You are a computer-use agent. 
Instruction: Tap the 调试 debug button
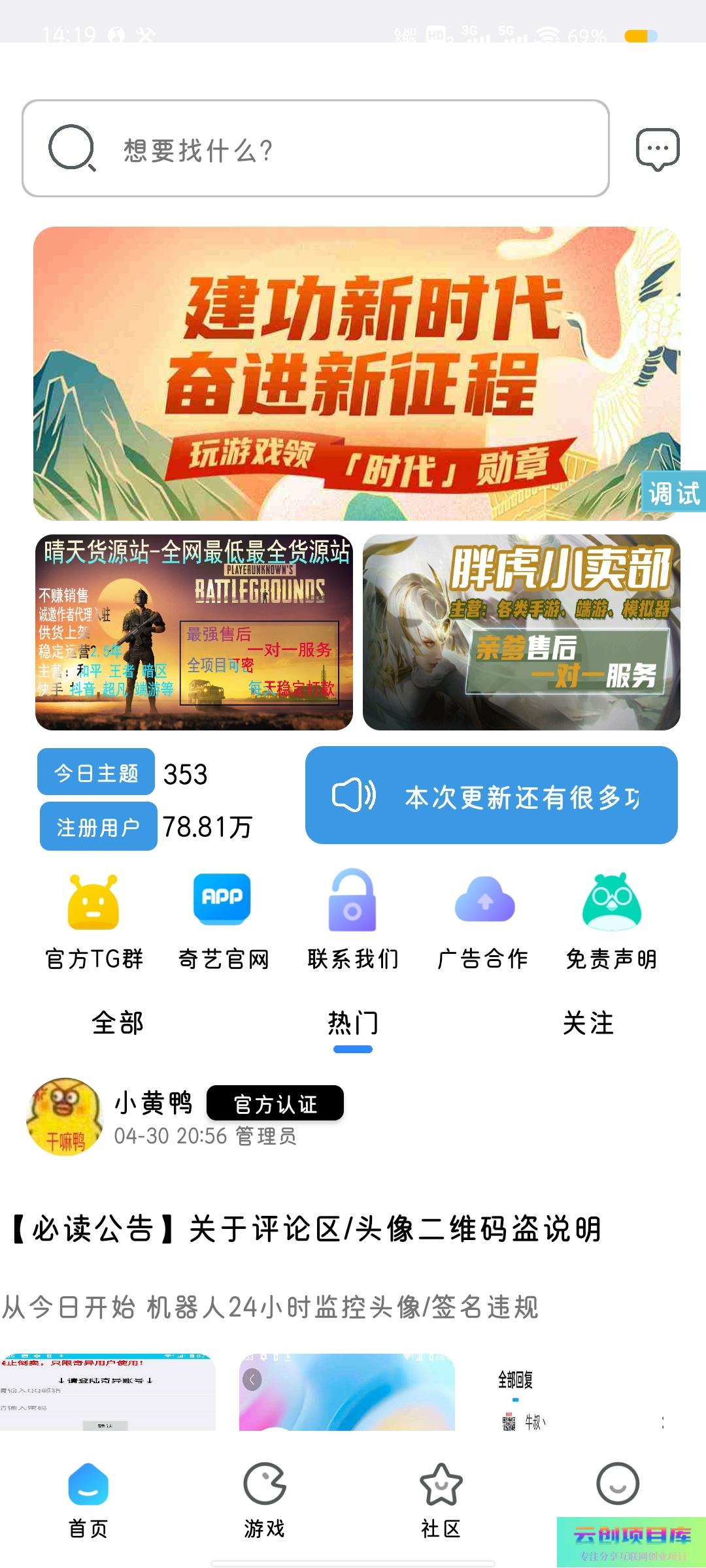pos(674,493)
